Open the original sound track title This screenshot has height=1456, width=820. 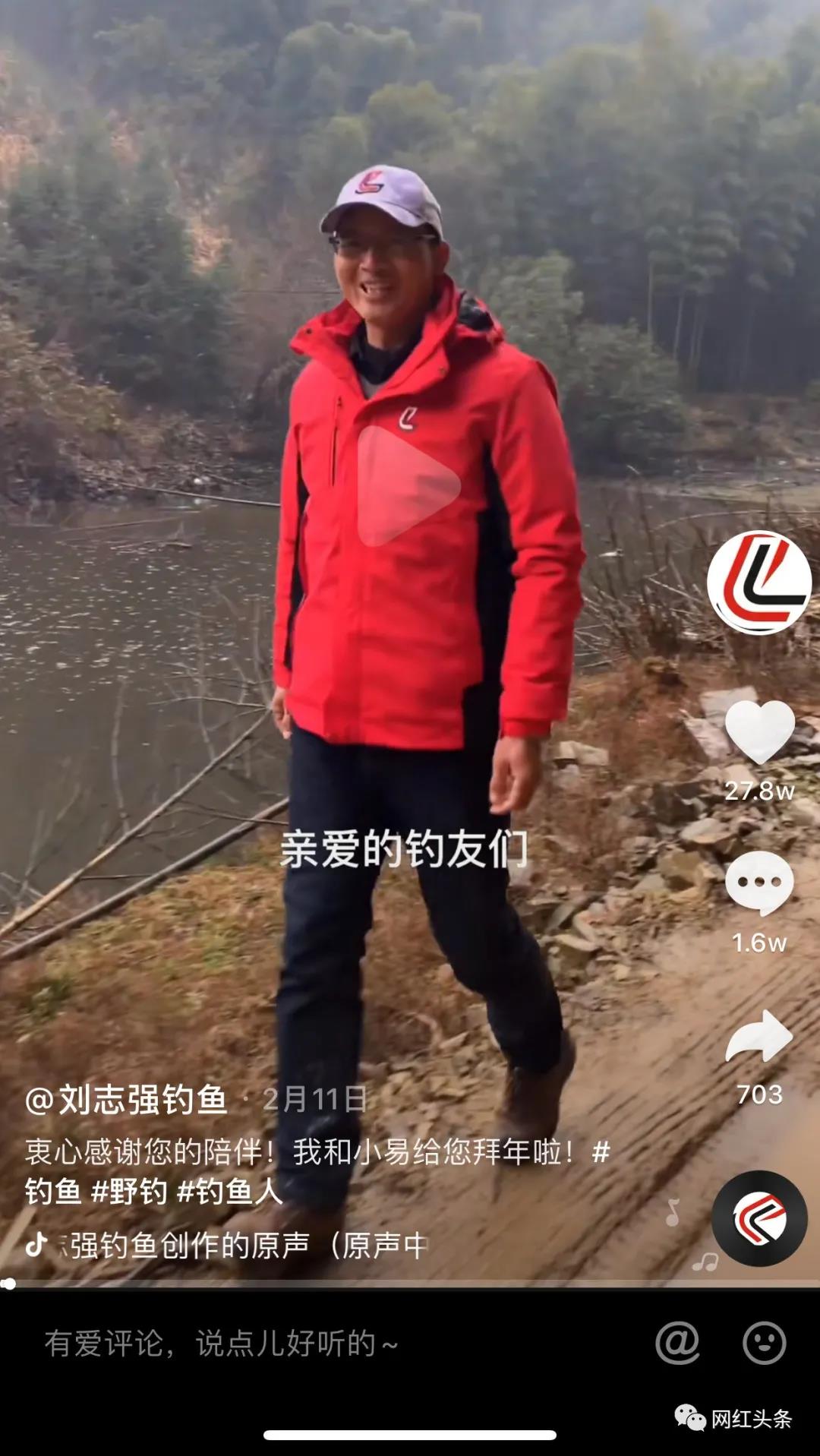(x=243, y=1245)
